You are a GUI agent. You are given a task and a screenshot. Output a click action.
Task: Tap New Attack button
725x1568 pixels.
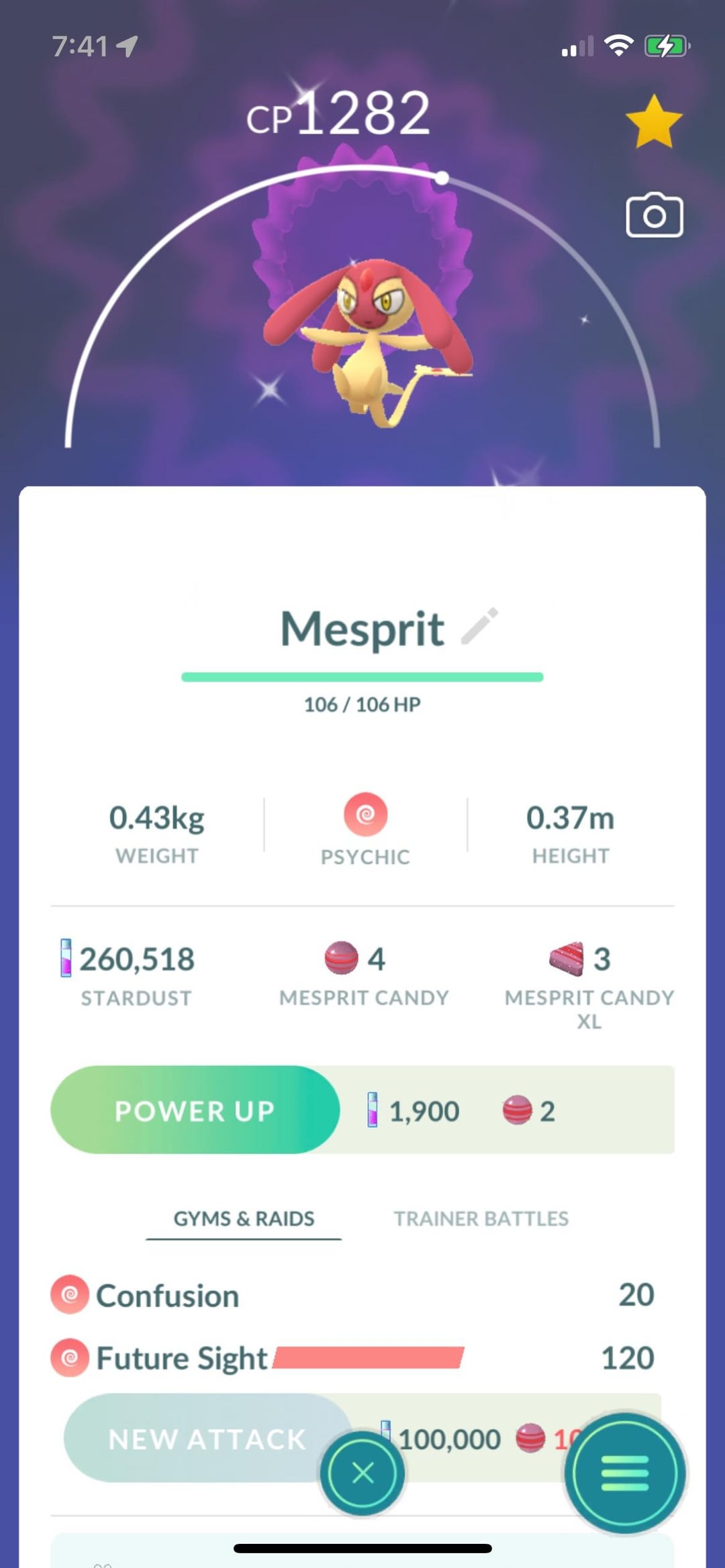(x=207, y=1438)
